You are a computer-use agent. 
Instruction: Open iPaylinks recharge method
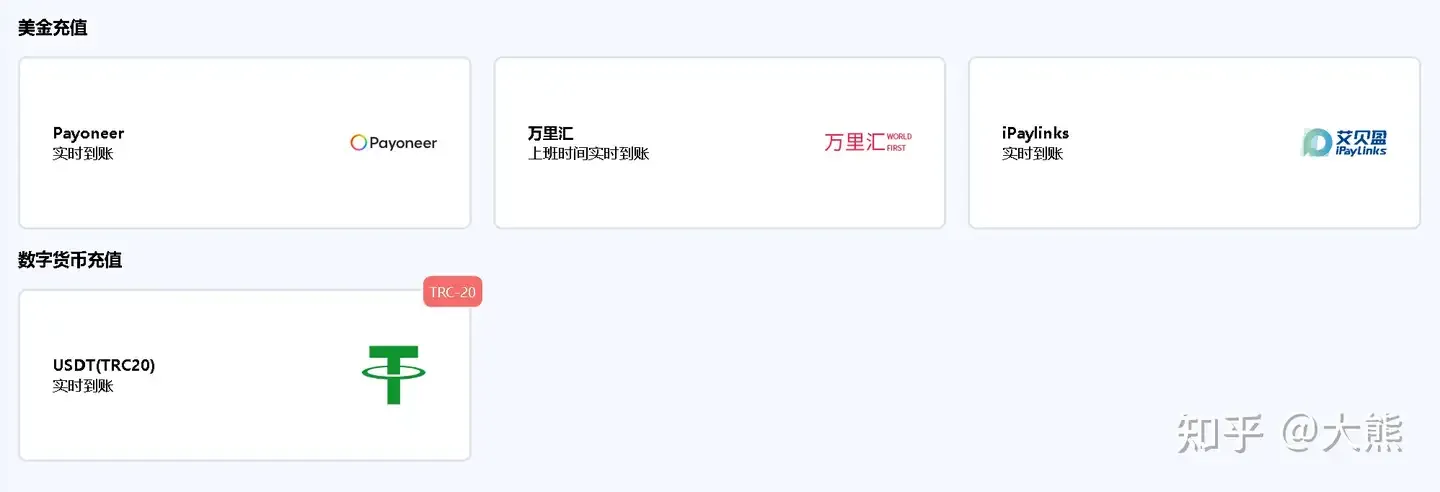(1194, 143)
